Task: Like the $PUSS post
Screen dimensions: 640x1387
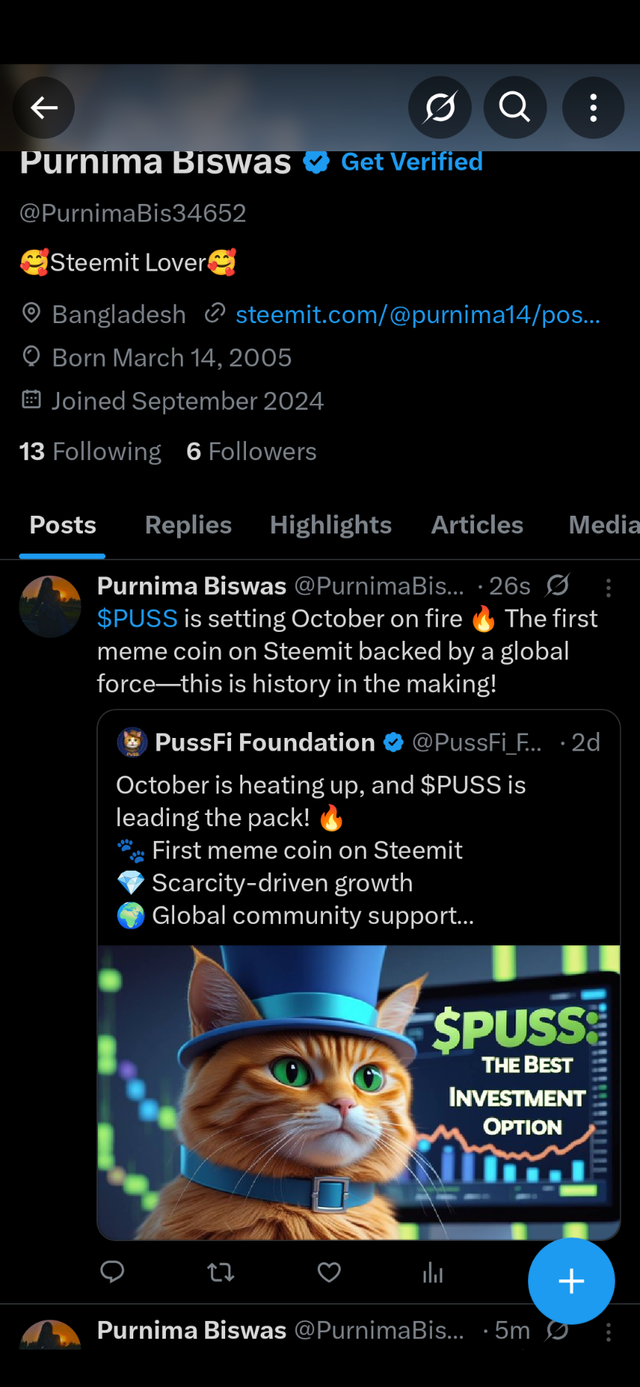Action: (x=329, y=1272)
